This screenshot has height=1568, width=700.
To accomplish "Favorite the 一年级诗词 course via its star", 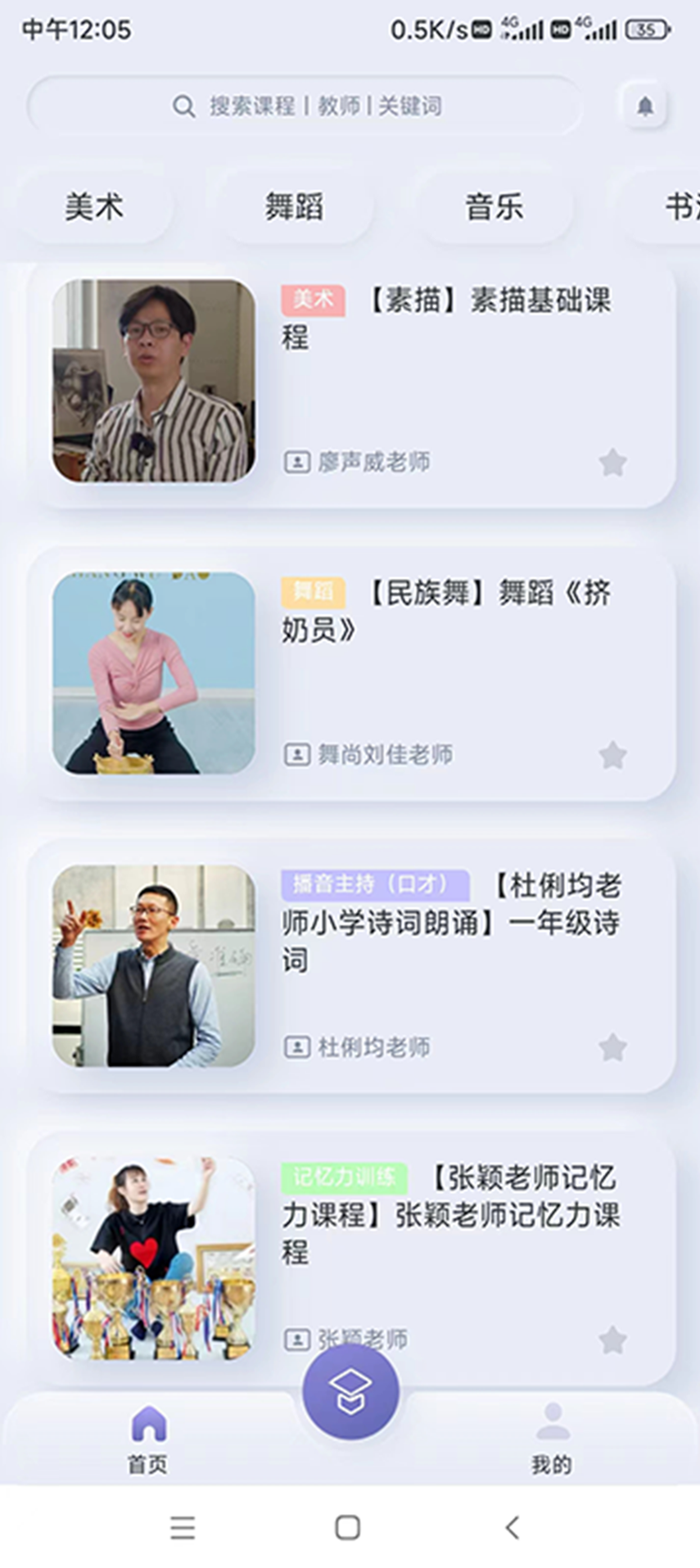I will 612,1047.
